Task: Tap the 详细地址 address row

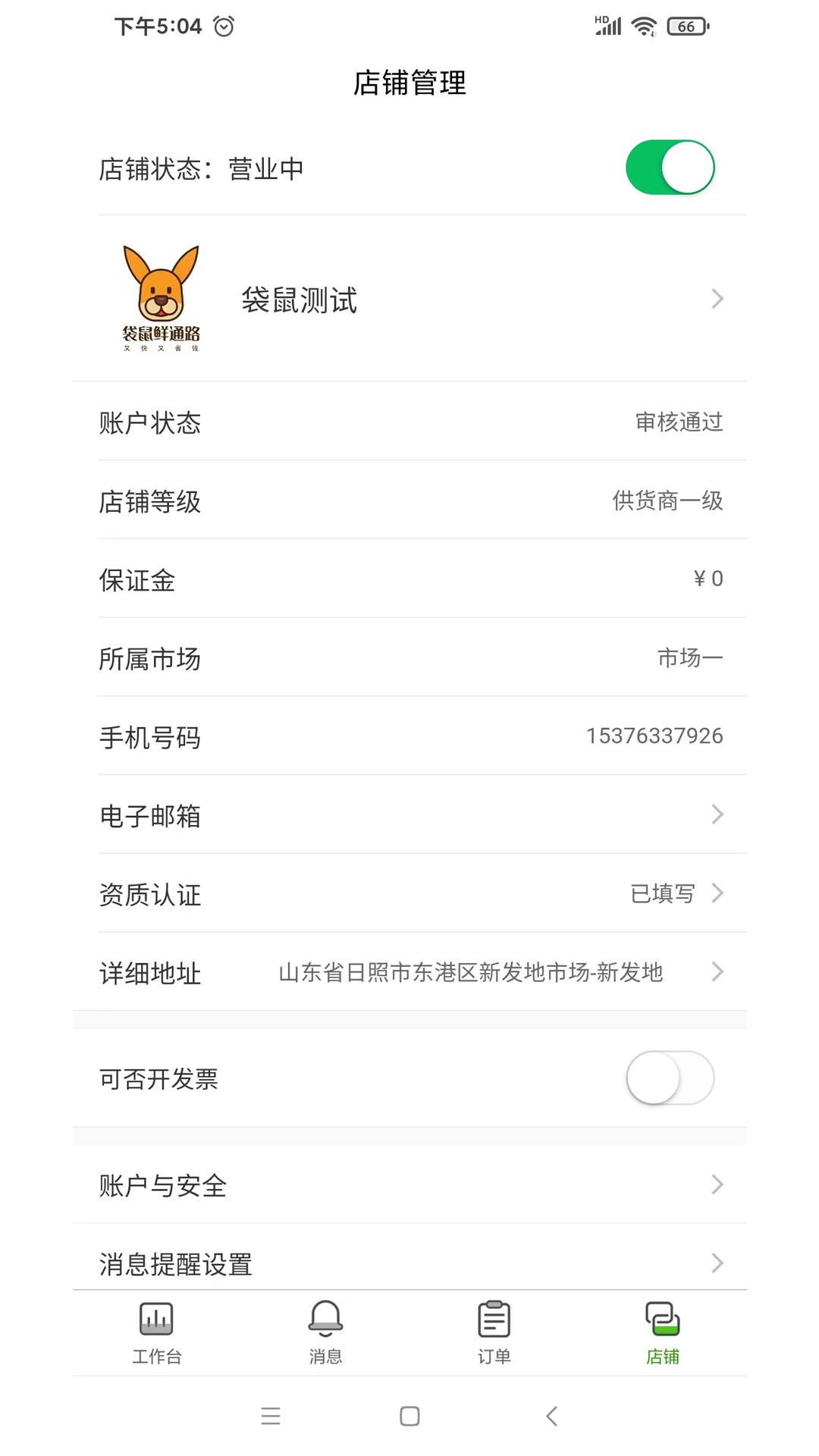Action: (409, 973)
